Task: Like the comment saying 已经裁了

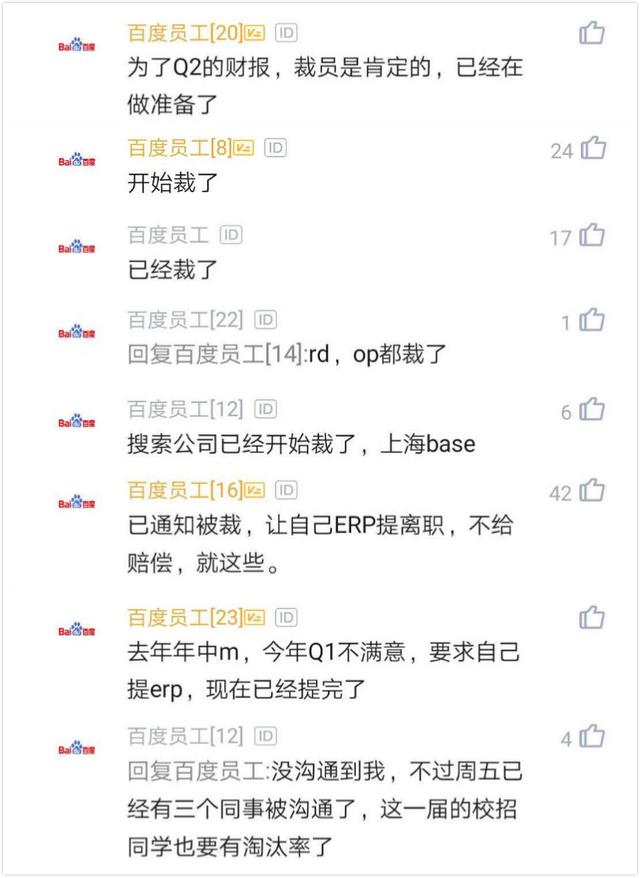Action: click(593, 236)
